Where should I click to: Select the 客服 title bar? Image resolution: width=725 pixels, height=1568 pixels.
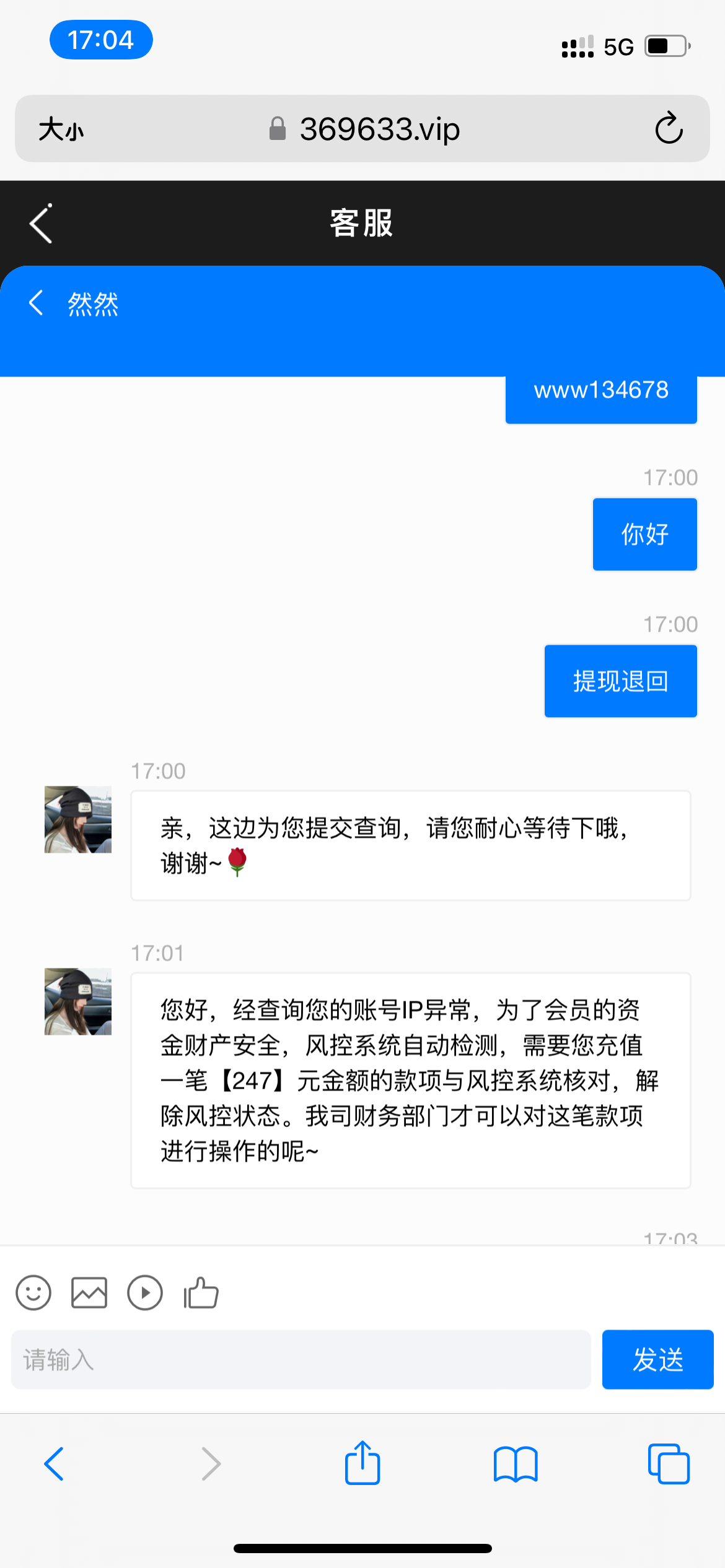(361, 224)
